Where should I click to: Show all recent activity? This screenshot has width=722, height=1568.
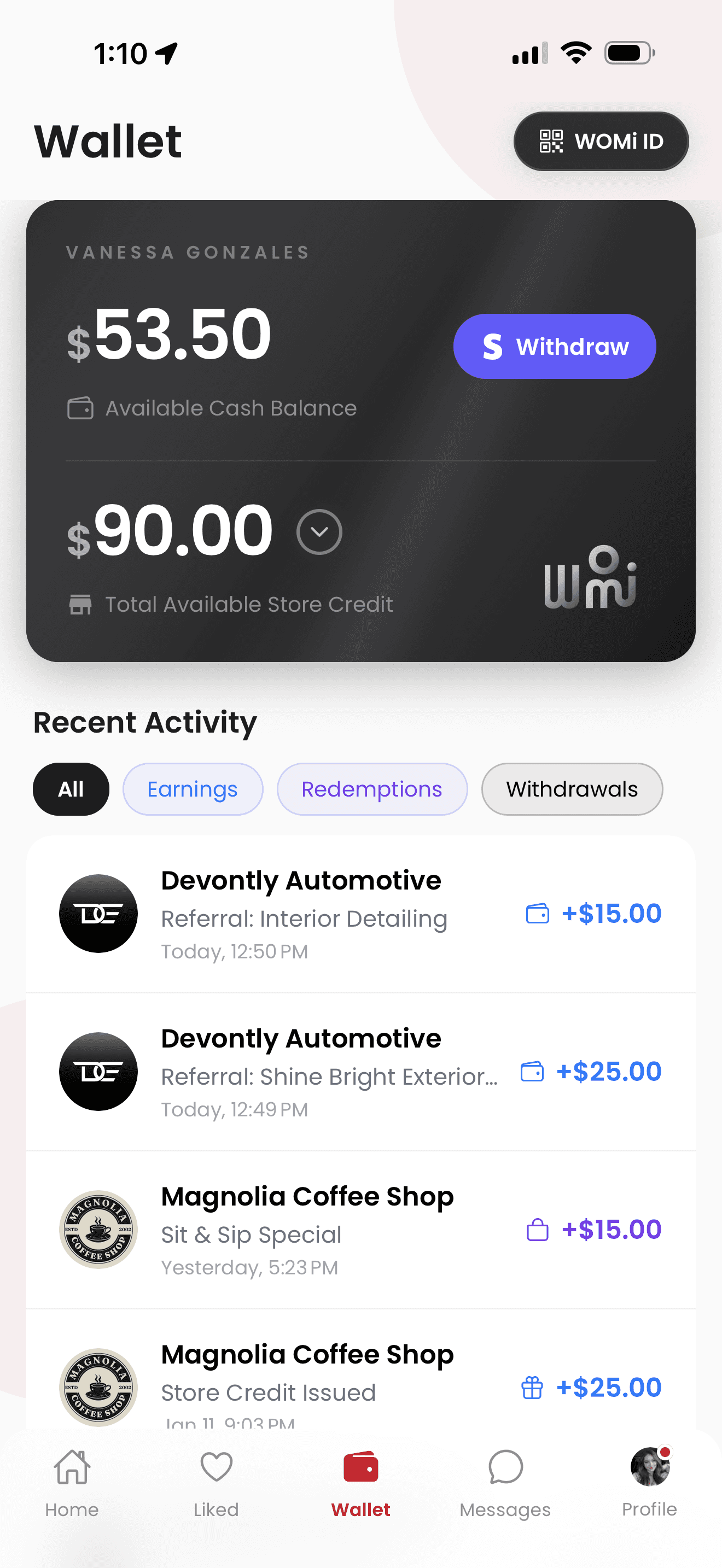point(71,789)
